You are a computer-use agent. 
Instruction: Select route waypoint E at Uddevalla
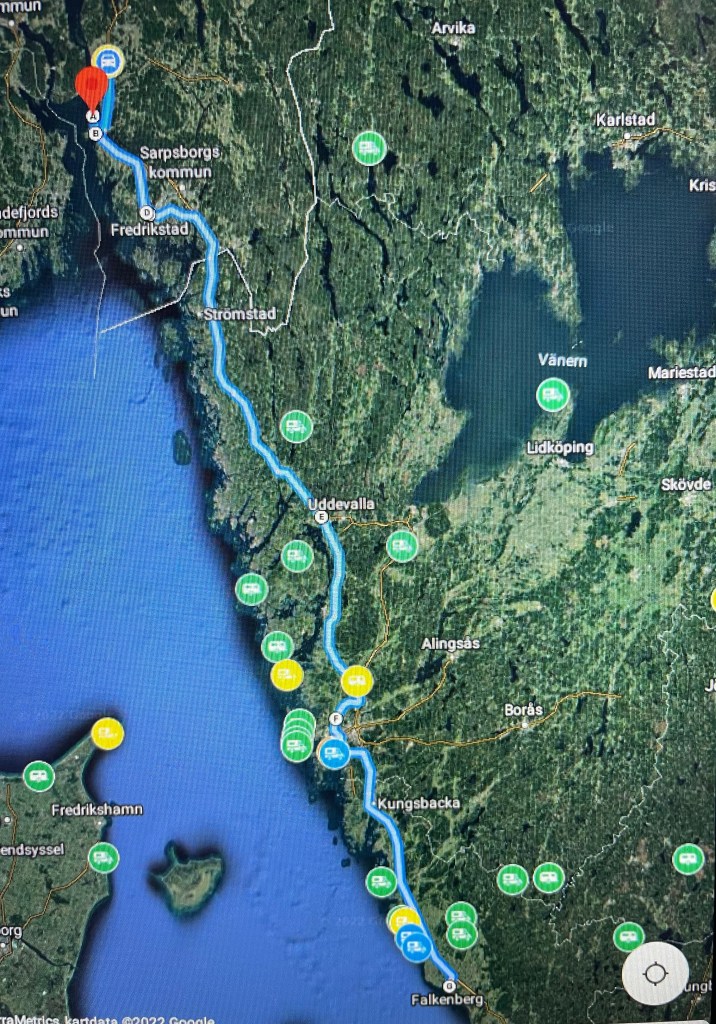point(321,517)
